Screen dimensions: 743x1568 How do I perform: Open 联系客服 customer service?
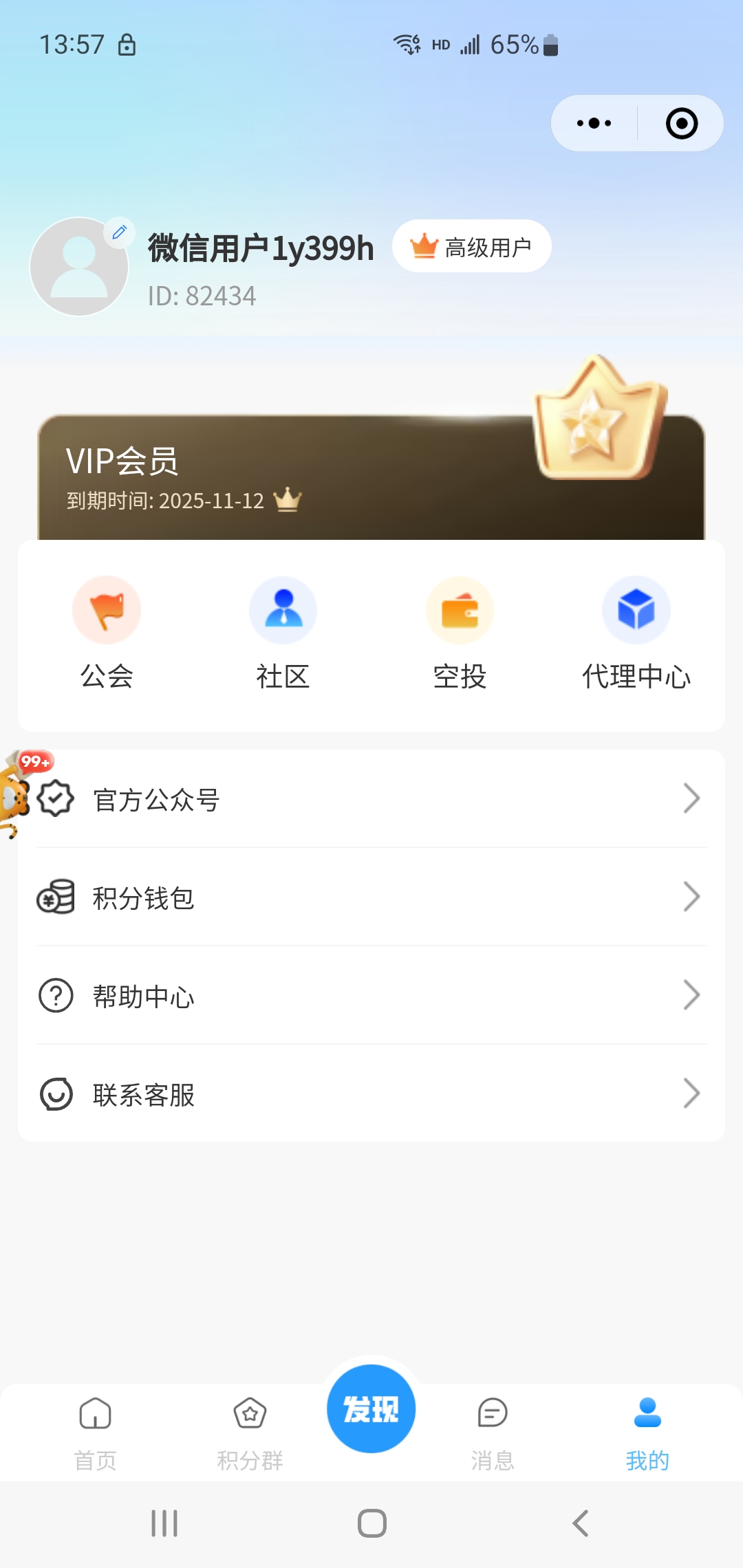point(371,1094)
